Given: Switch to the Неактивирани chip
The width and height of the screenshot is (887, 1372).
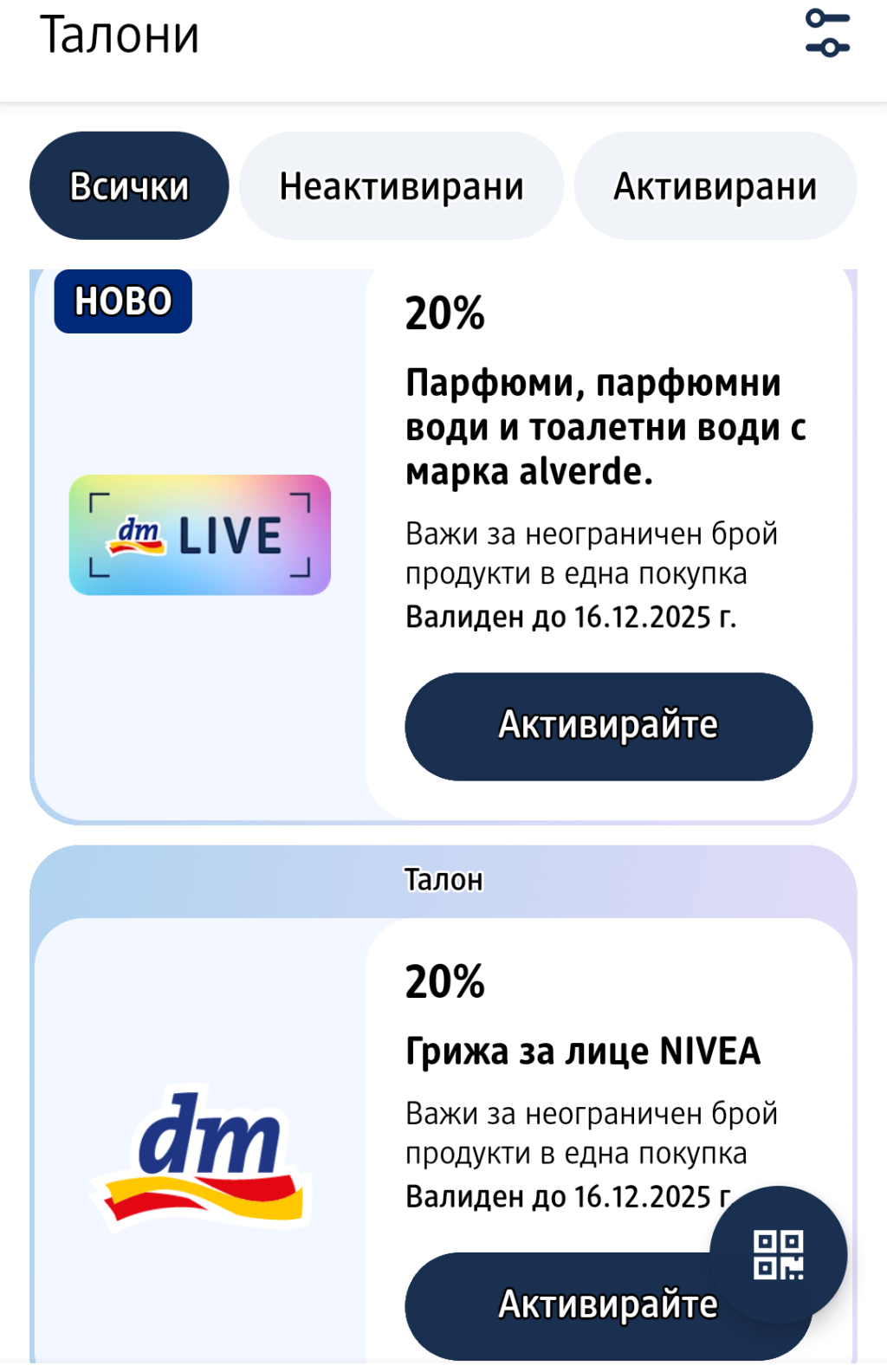Looking at the screenshot, I should coord(401,186).
